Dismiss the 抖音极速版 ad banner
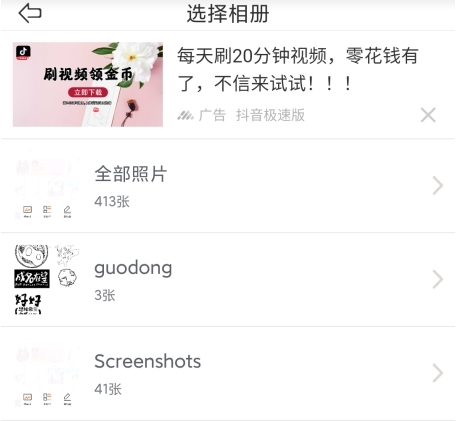This screenshot has width=456, height=422. (x=428, y=115)
